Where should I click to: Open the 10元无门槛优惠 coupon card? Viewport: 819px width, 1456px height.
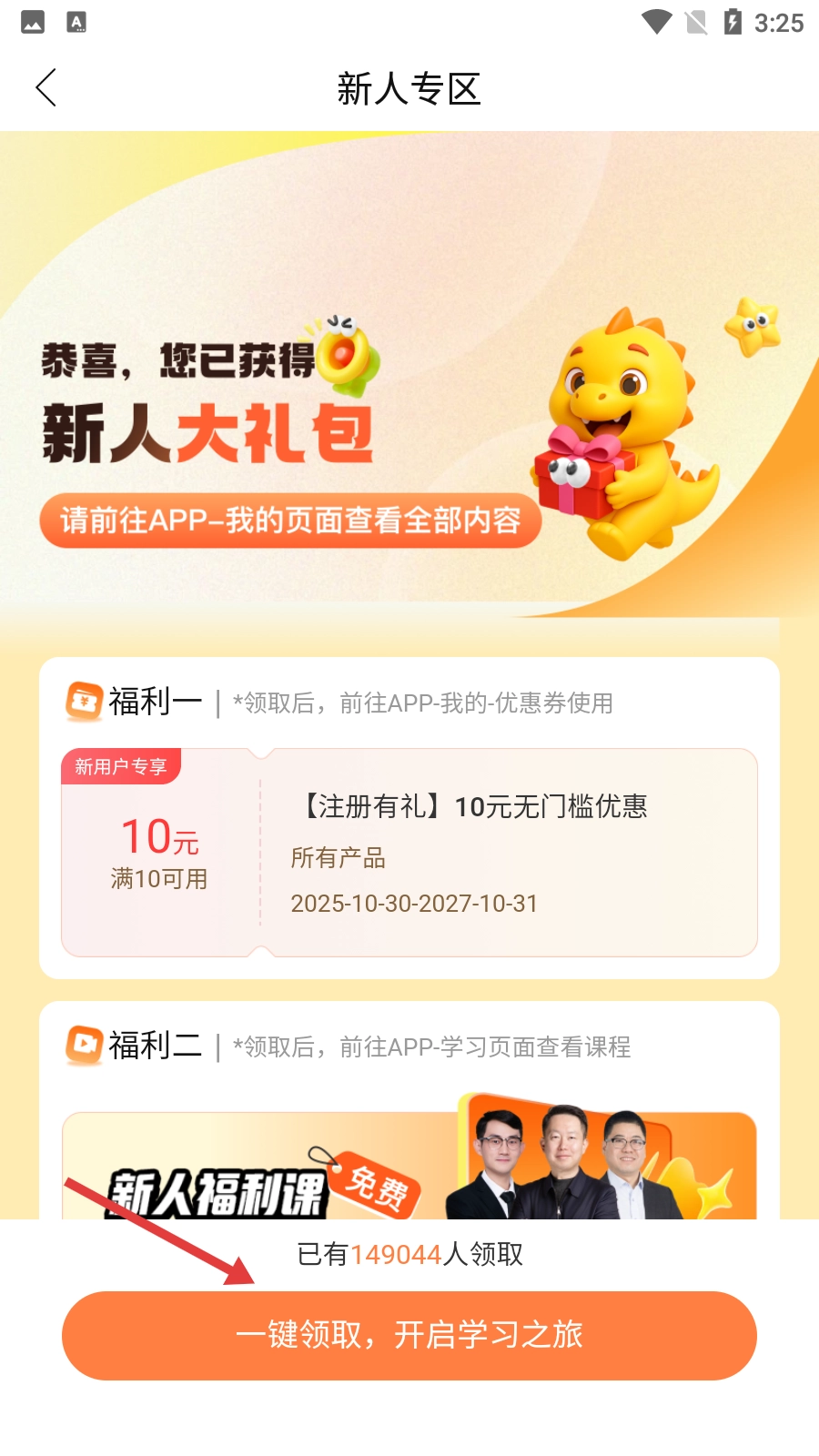click(409, 853)
